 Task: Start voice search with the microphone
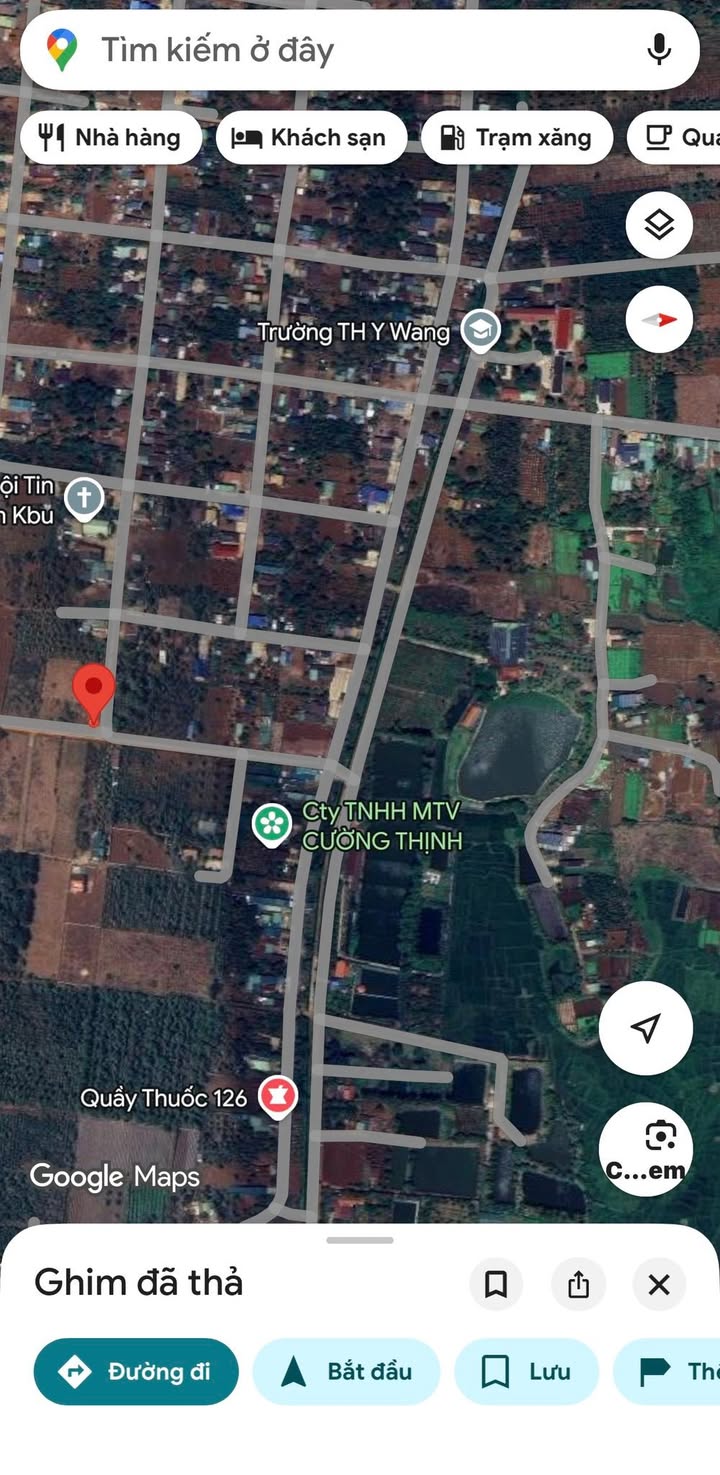pos(658,49)
